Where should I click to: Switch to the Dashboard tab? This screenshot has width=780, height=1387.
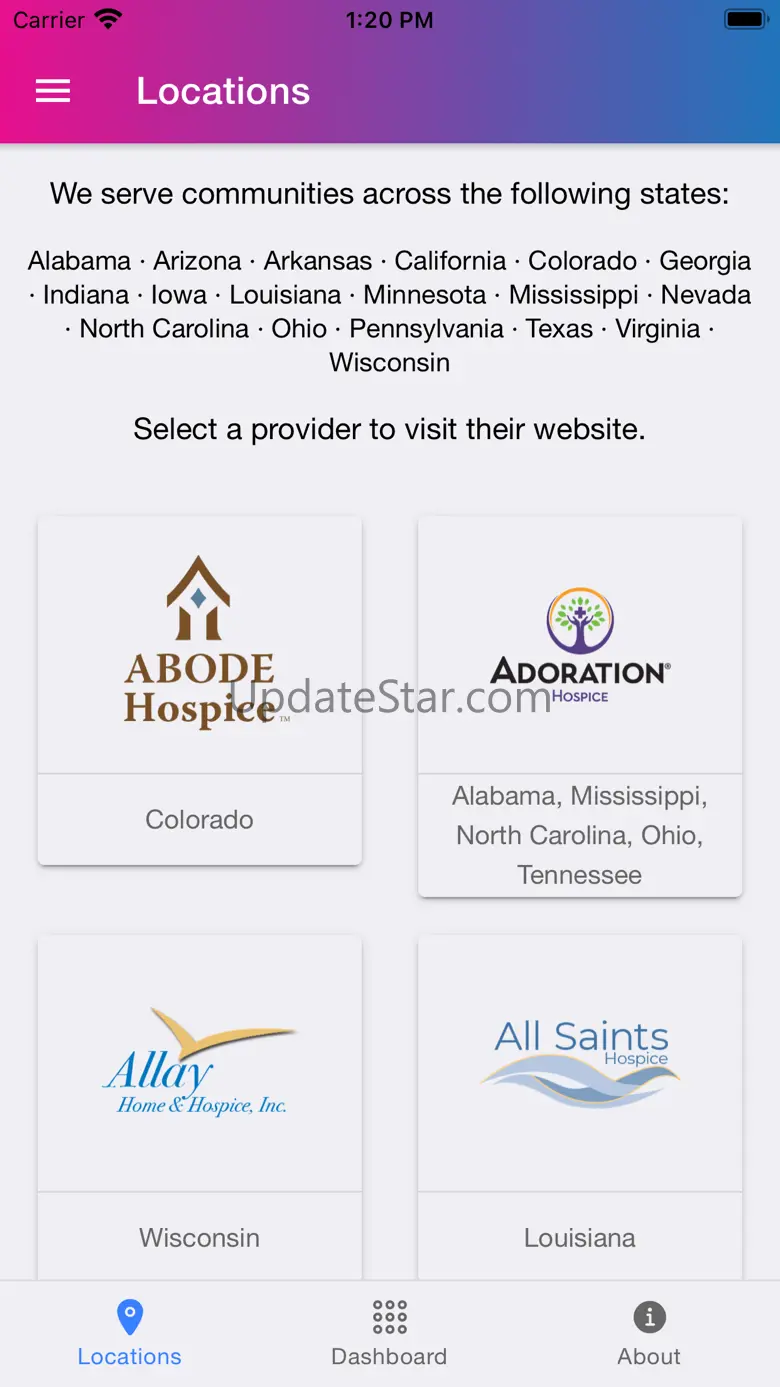389,1334
